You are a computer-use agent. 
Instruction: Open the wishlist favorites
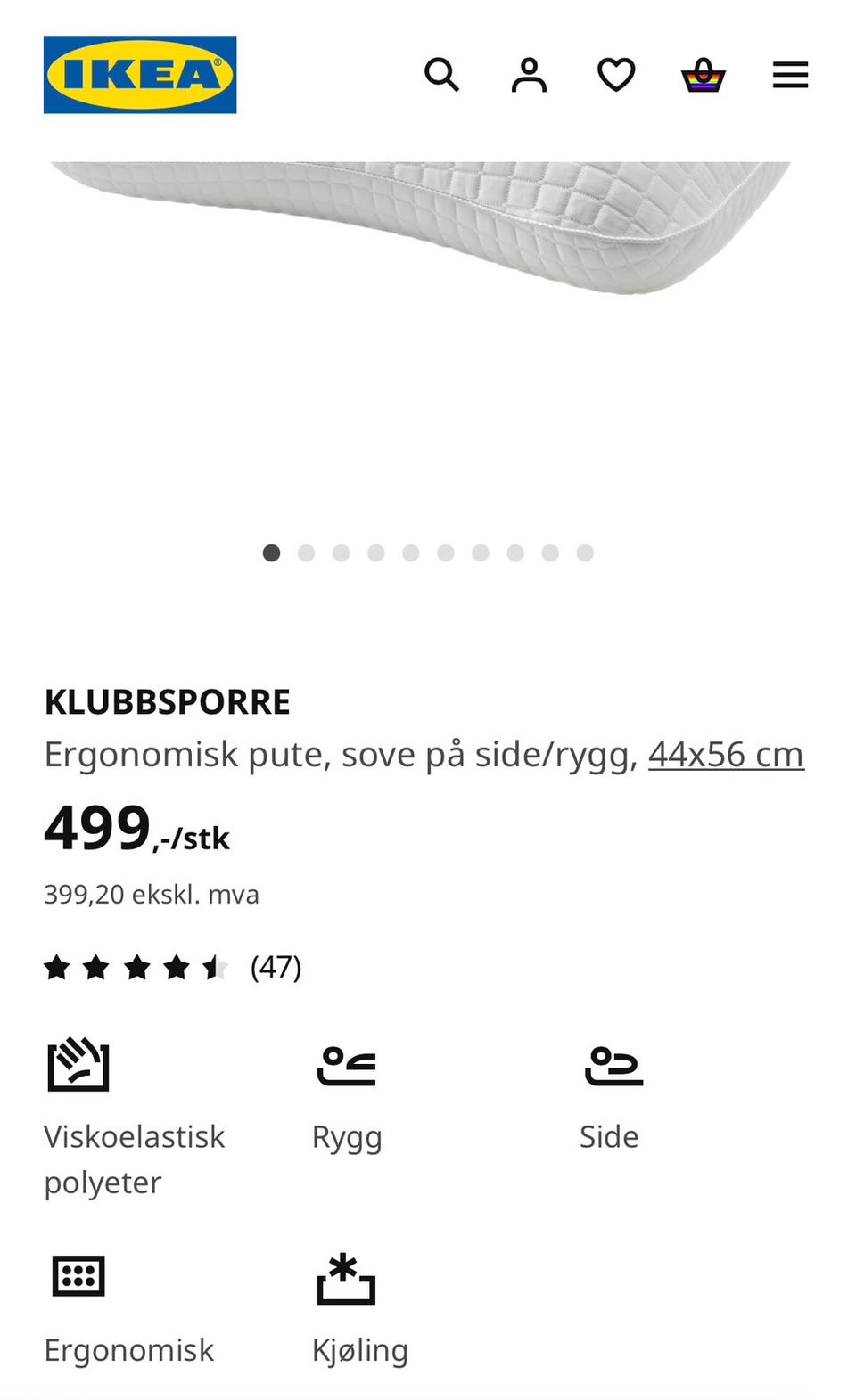pyautogui.click(x=616, y=75)
